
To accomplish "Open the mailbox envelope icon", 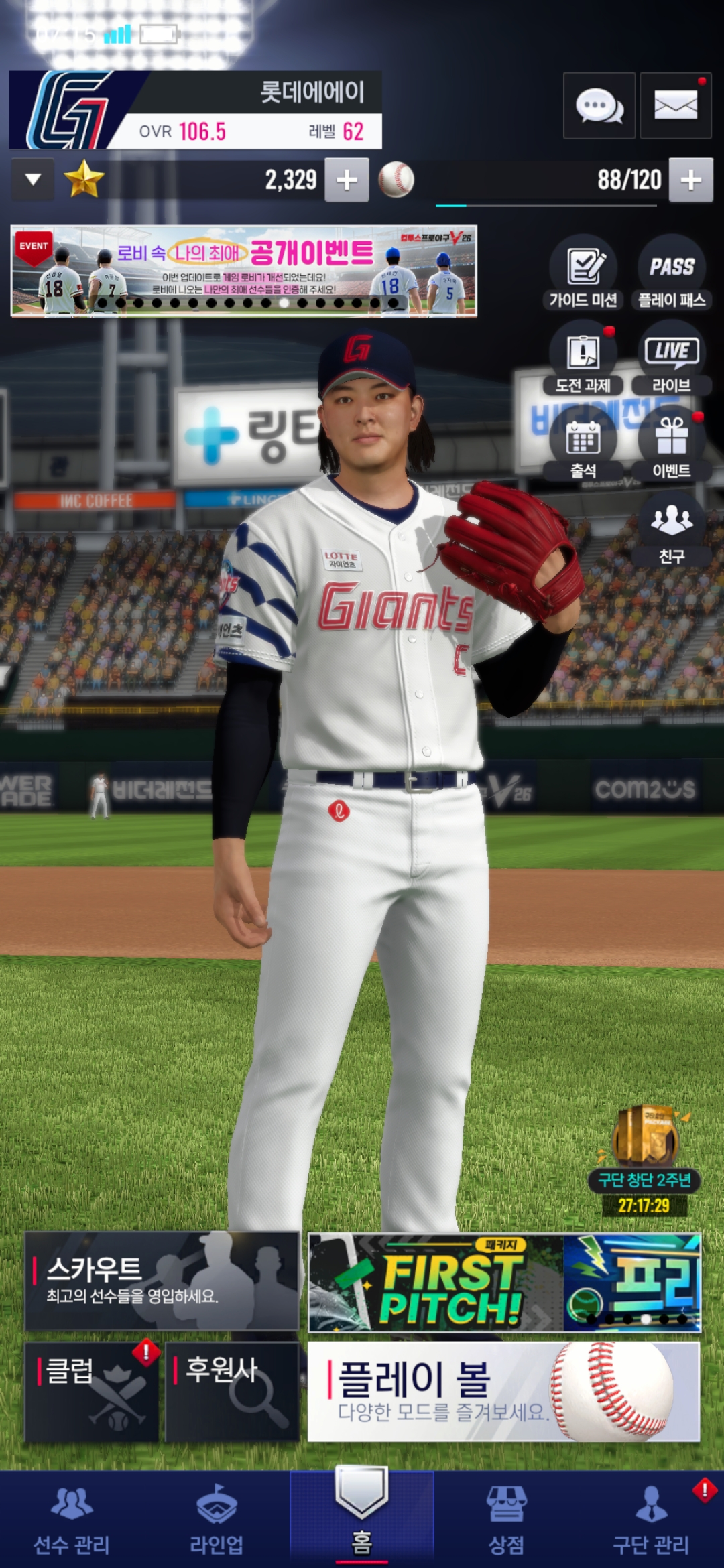I will point(675,106).
